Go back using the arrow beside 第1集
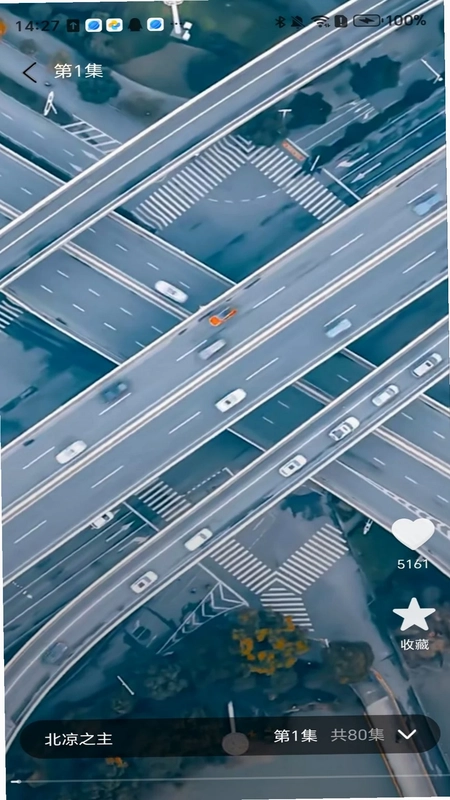The image size is (450, 800). 29,72
